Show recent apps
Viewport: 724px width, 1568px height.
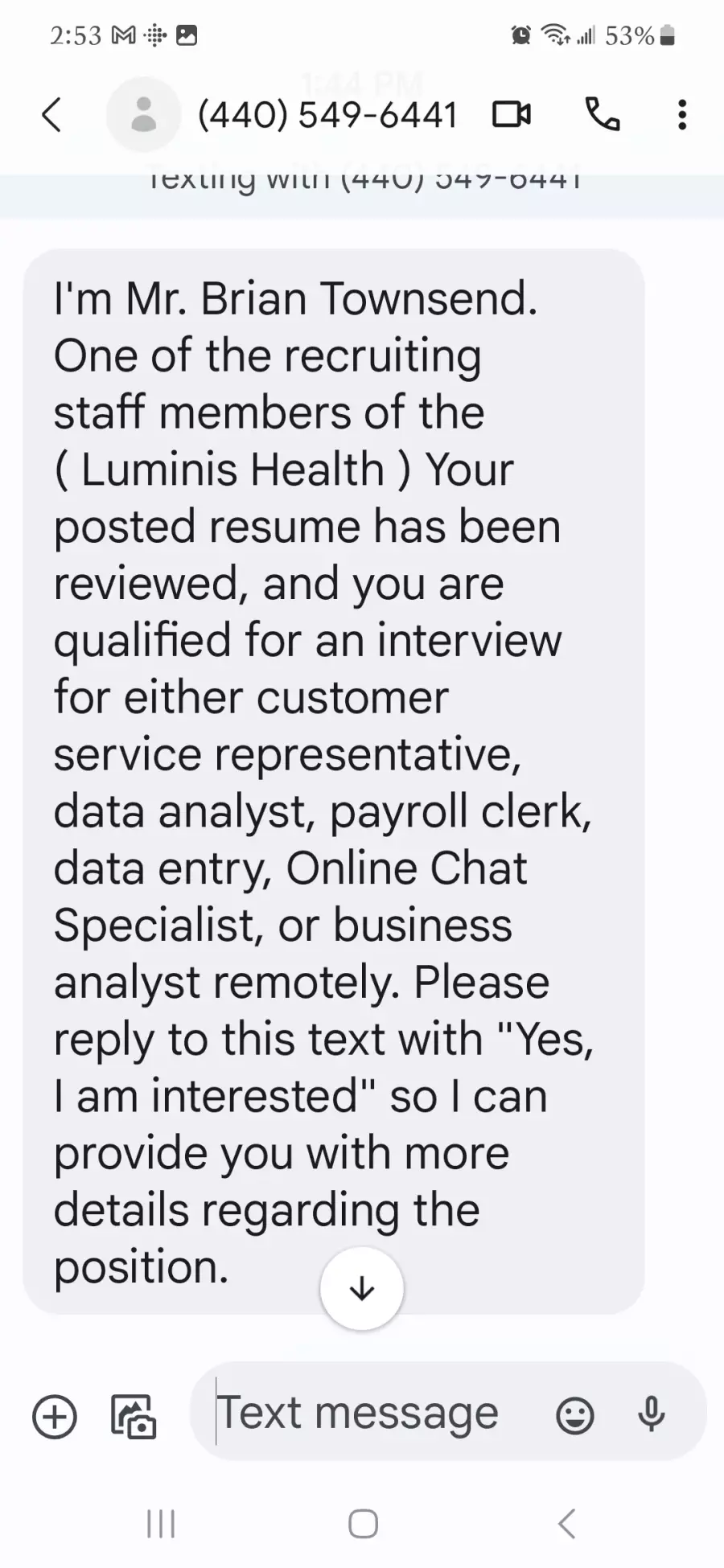(161, 1523)
